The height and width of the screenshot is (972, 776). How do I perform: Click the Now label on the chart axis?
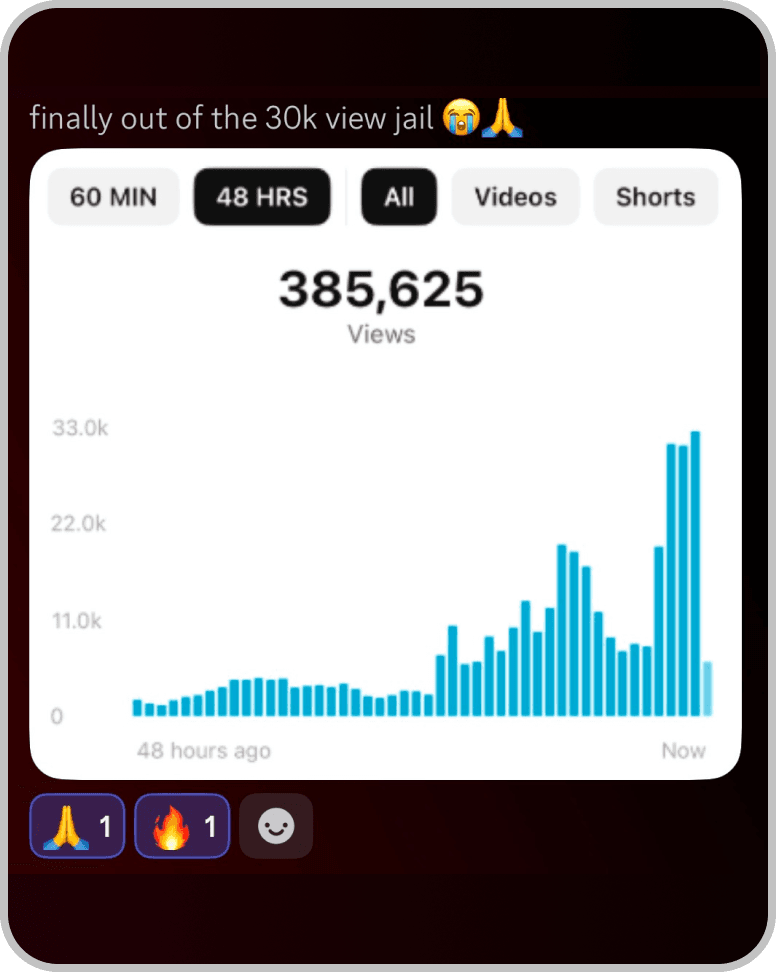[x=685, y=750]
